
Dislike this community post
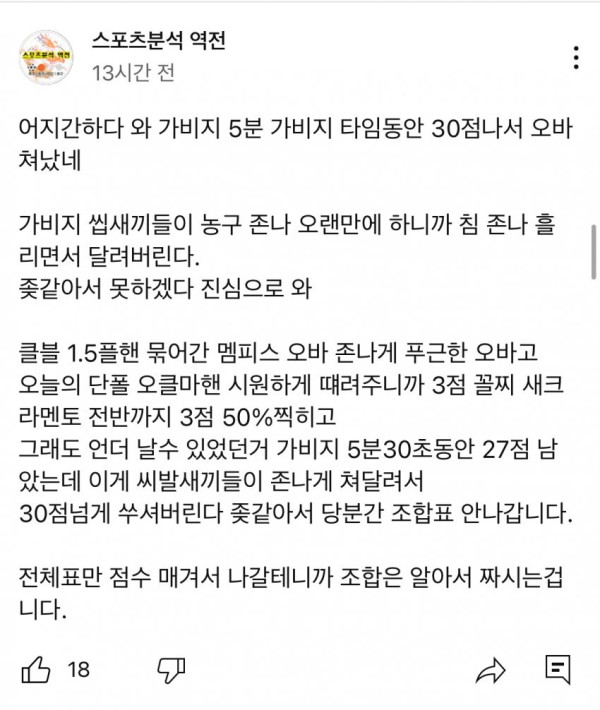172,668
